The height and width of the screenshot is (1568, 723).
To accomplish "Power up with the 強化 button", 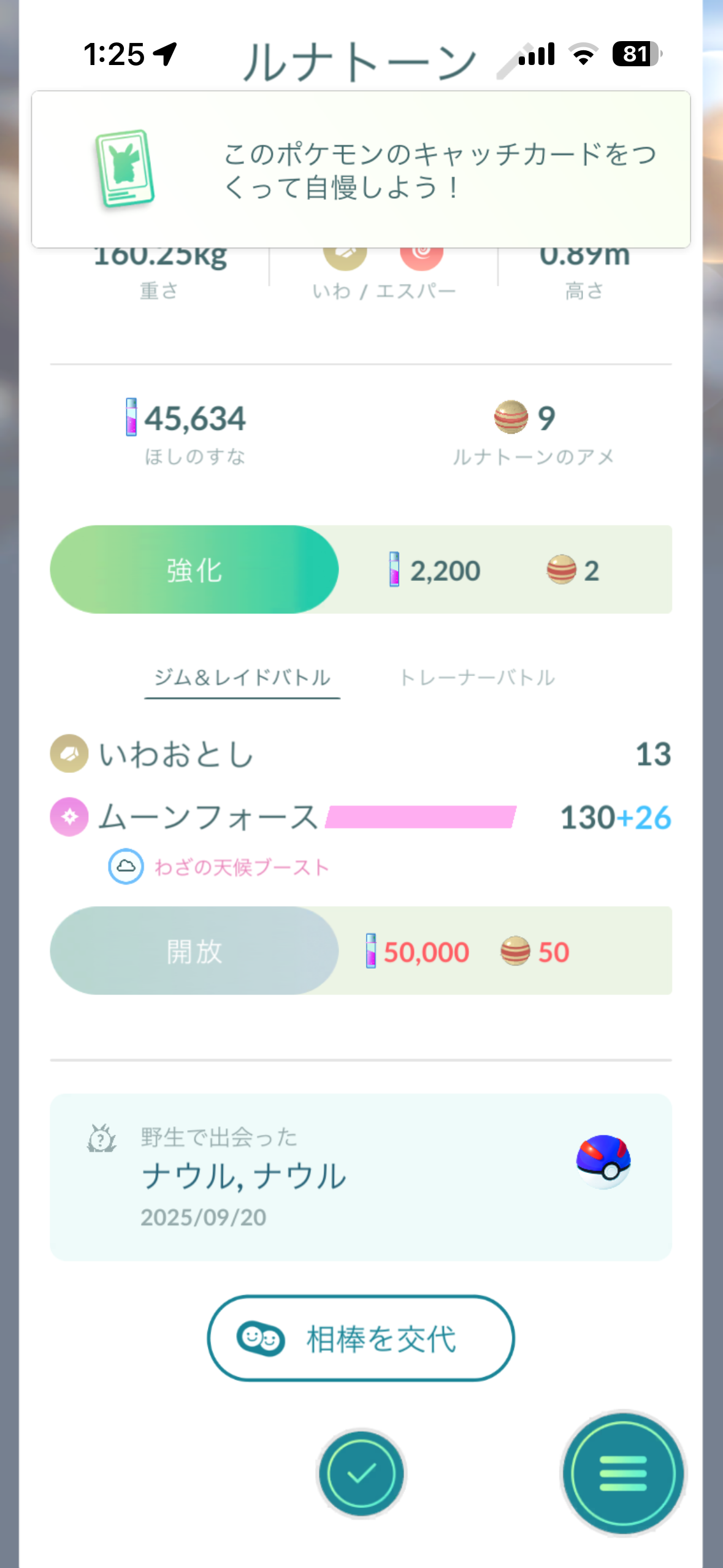I will click(x=194, y=570).
